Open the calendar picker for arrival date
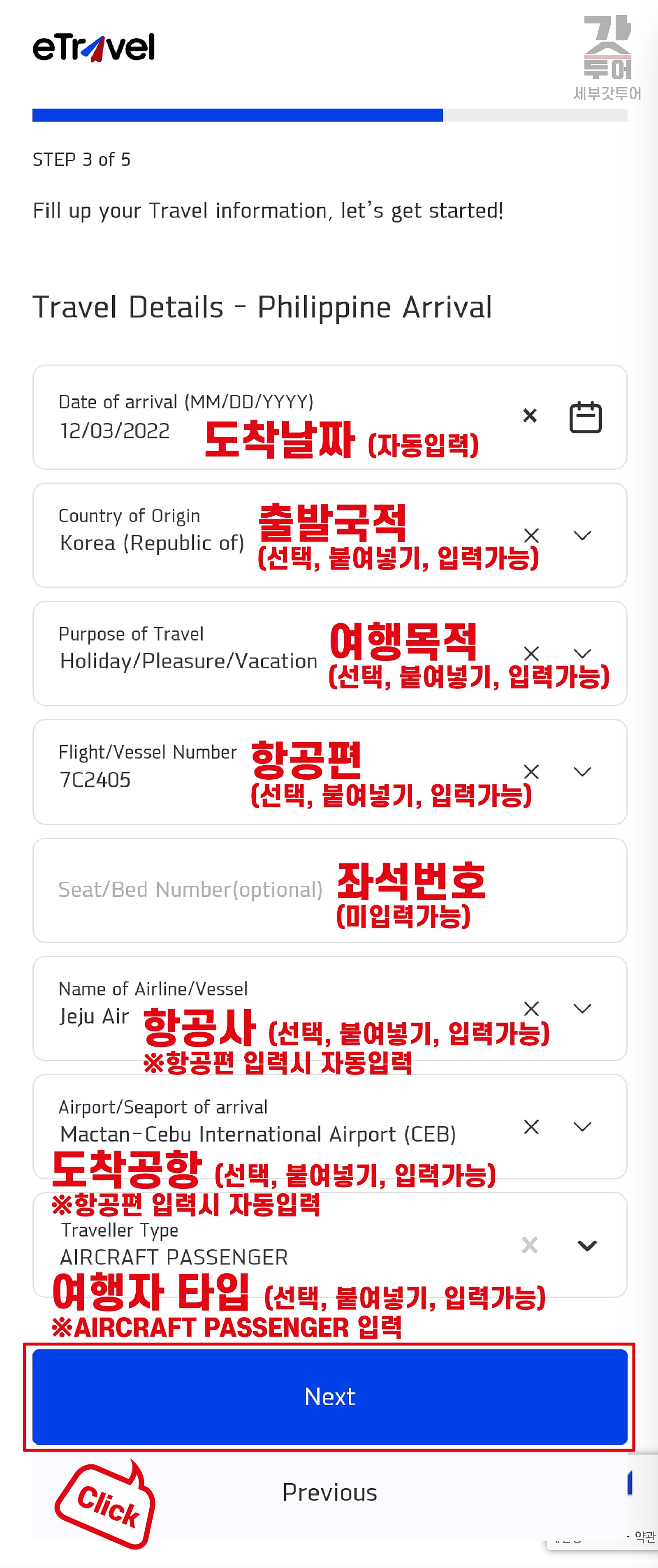Screen dimensions: 658x1568 coord(585,417)
